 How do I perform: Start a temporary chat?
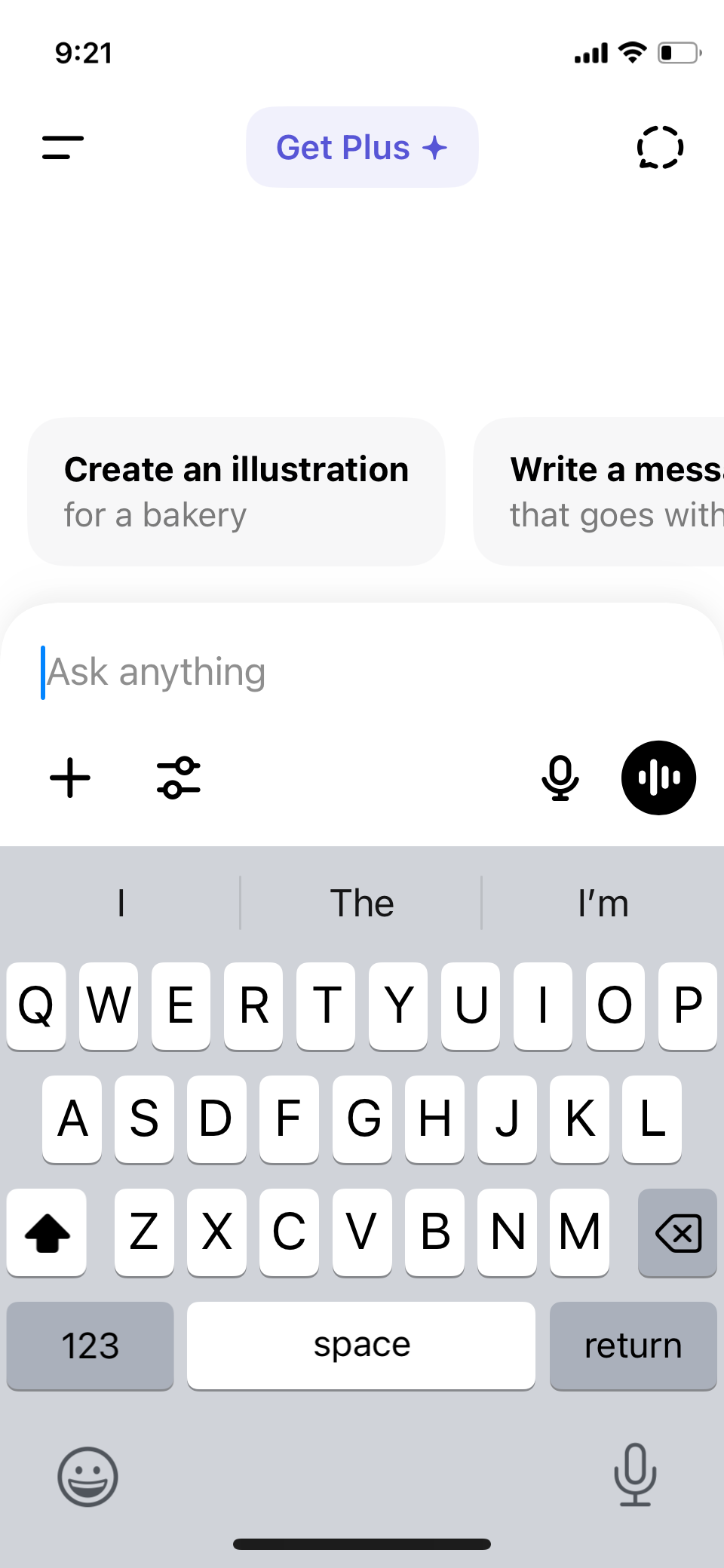pos(660,147)
